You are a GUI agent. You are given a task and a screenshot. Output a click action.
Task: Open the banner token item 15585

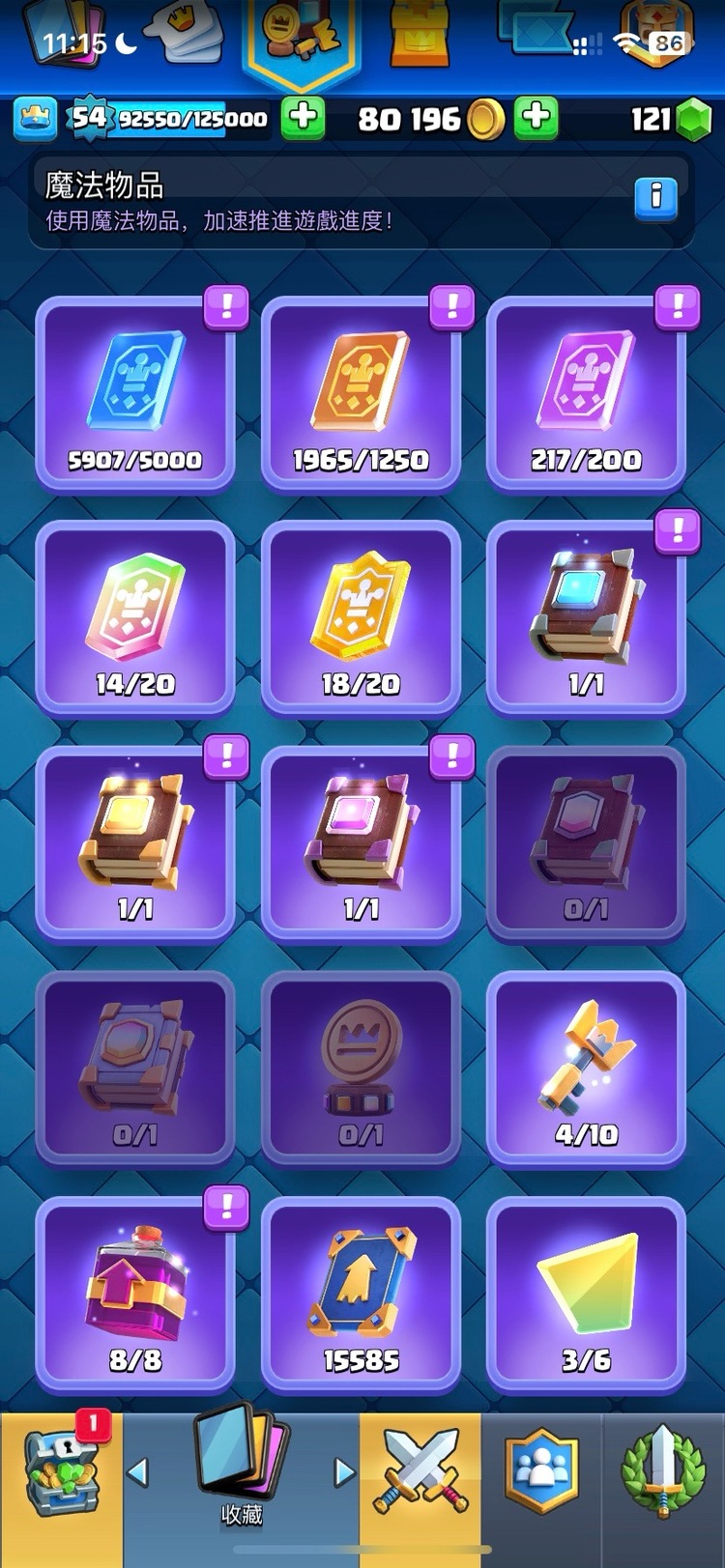click(361, 1295)
